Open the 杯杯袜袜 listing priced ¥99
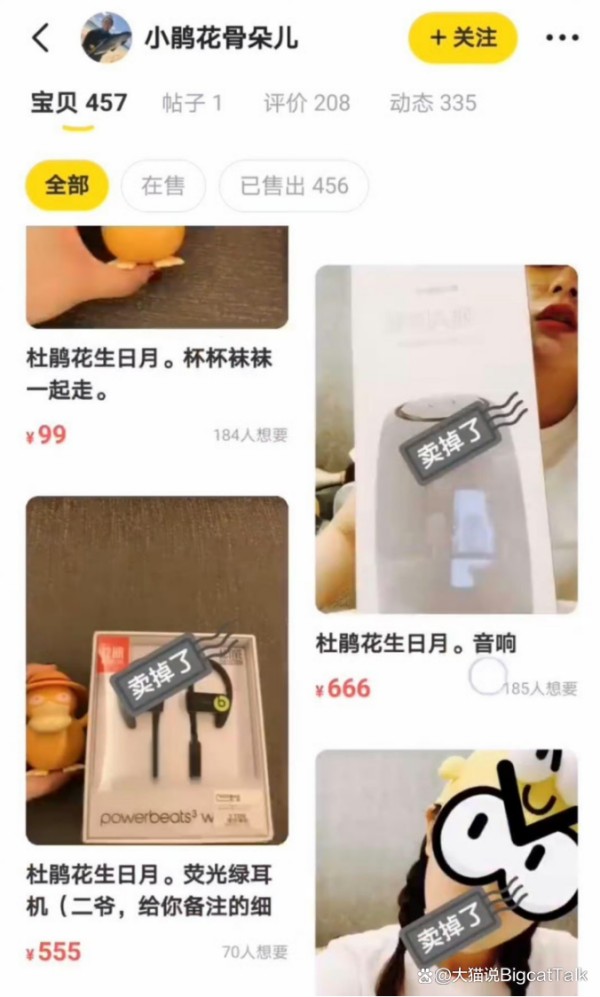Viewport: 600px width, 997px height. coord(156,338)
